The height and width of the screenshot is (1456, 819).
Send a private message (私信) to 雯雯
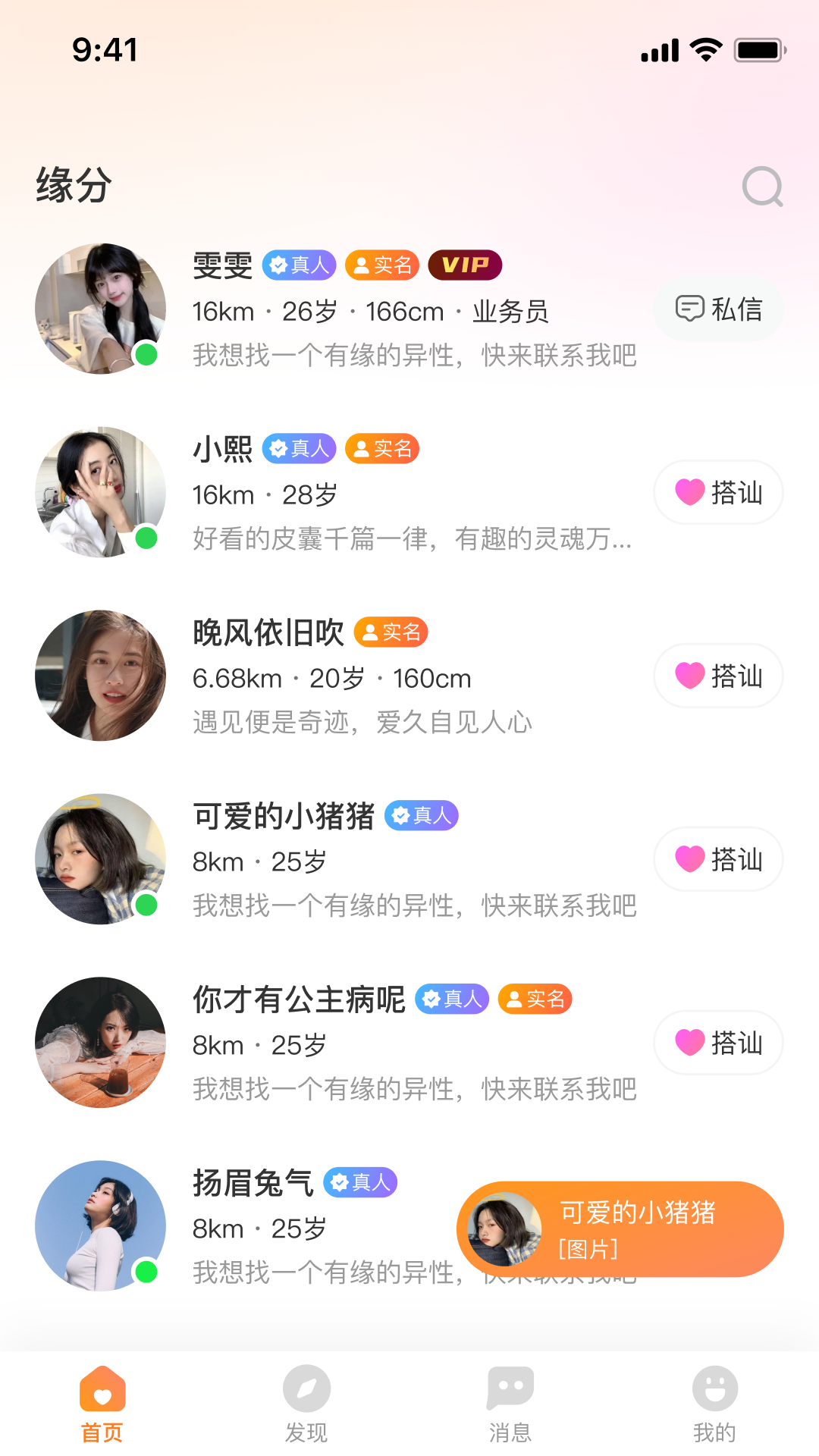[718, 309]
